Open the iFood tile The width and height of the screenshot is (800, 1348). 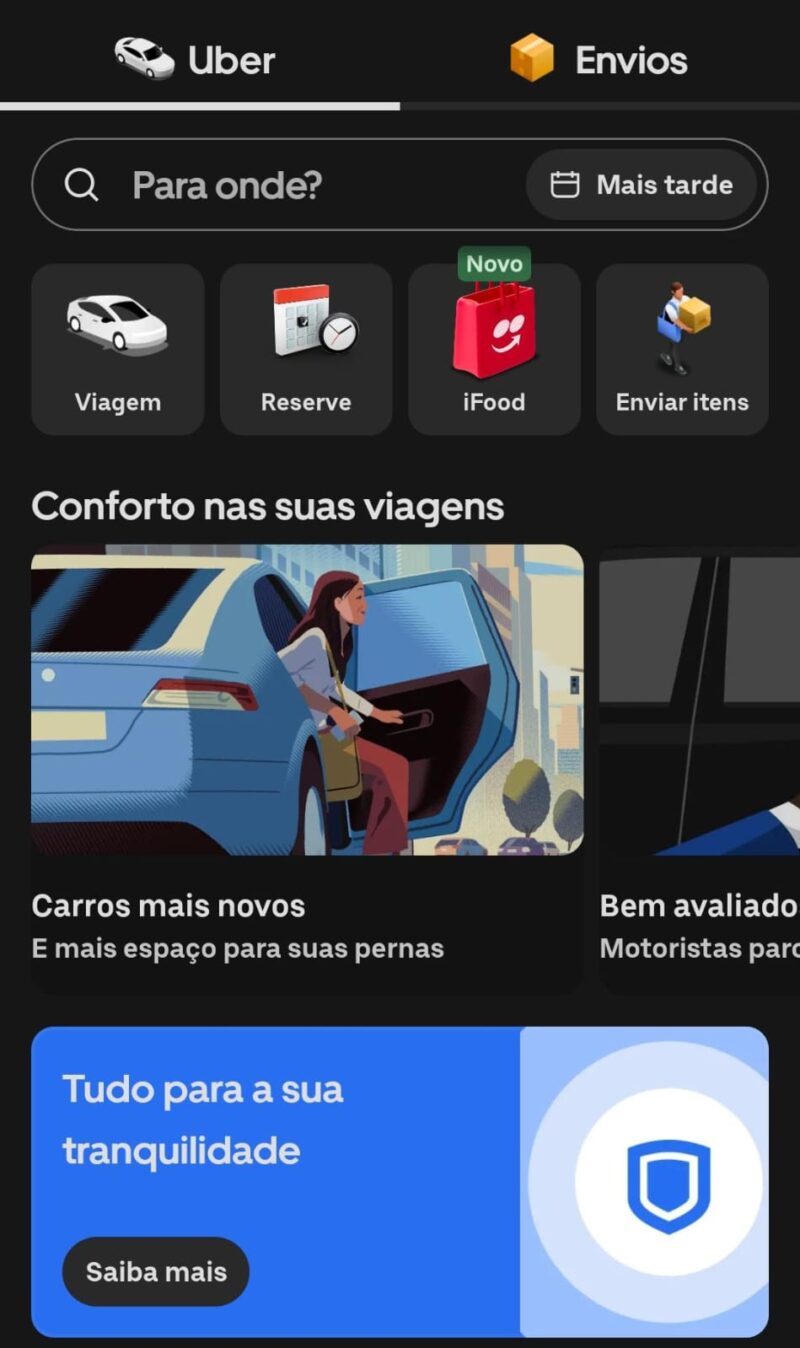click(x=494, y=350)
